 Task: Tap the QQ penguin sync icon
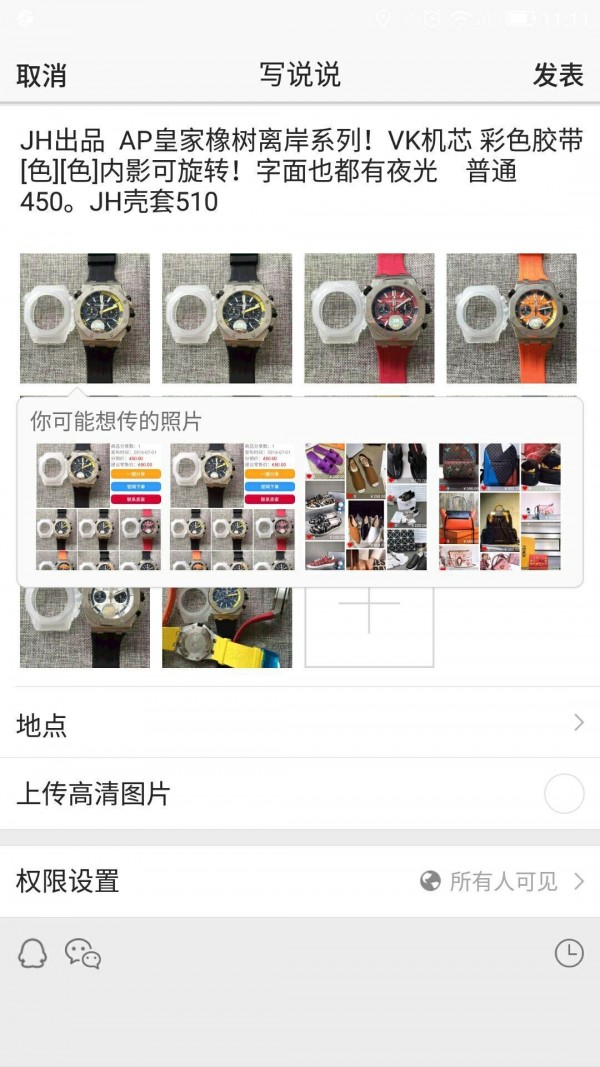33,953
